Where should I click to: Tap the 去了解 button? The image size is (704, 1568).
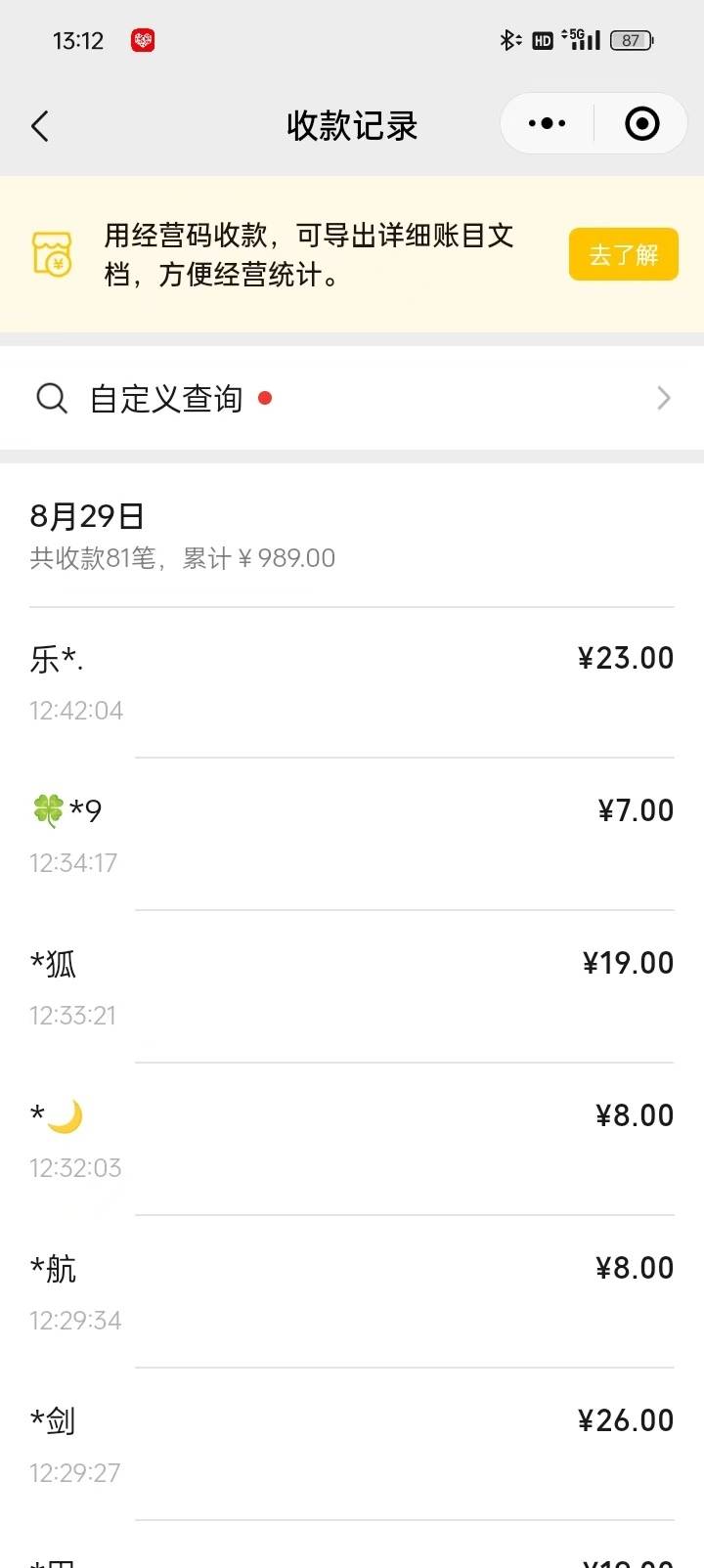623,255
